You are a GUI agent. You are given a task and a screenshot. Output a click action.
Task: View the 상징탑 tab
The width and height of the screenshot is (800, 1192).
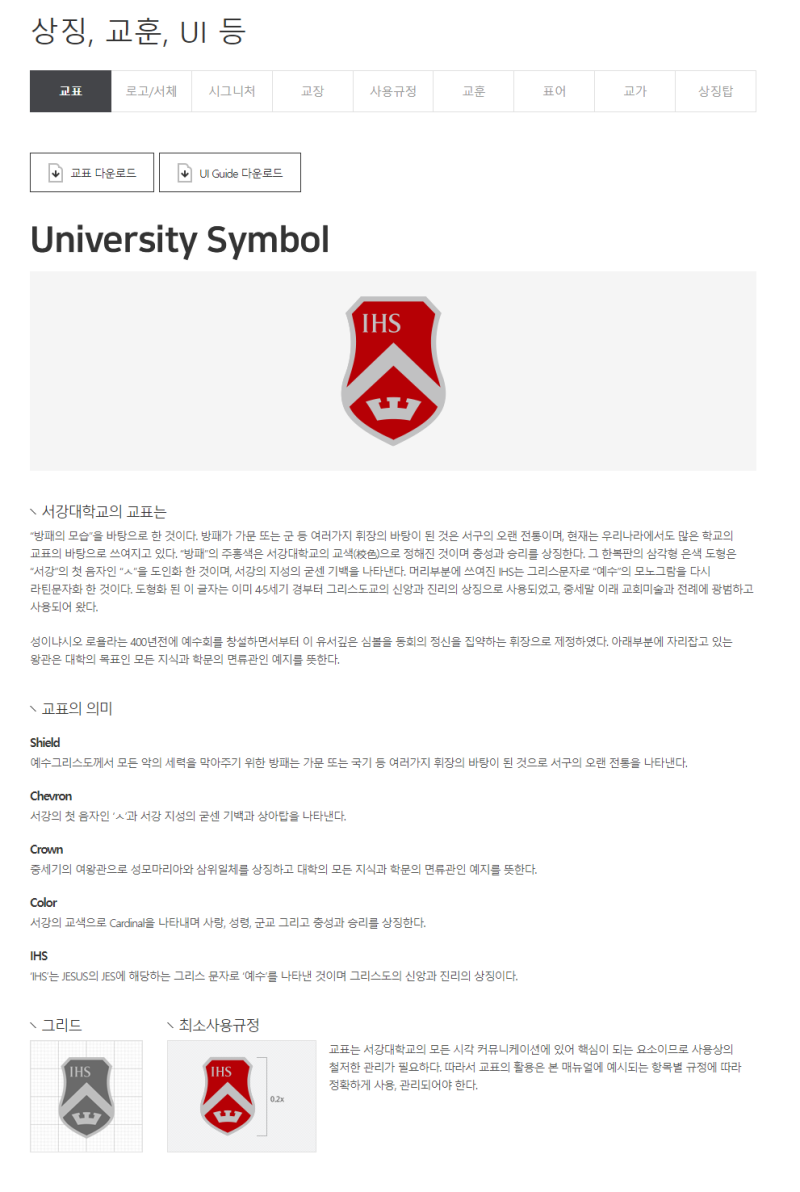click(715, 91)
